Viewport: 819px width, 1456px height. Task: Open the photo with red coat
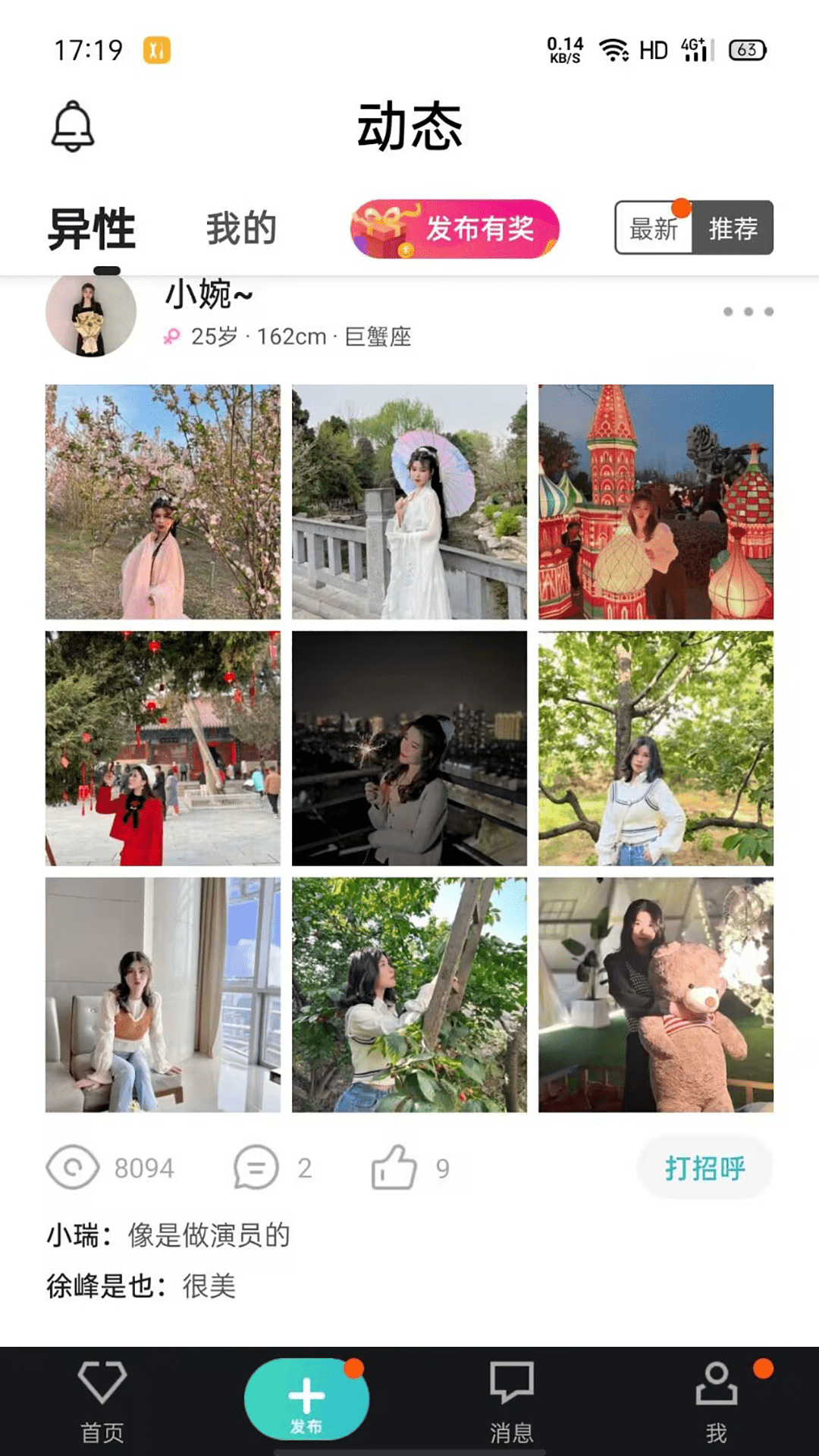[163, 748]
